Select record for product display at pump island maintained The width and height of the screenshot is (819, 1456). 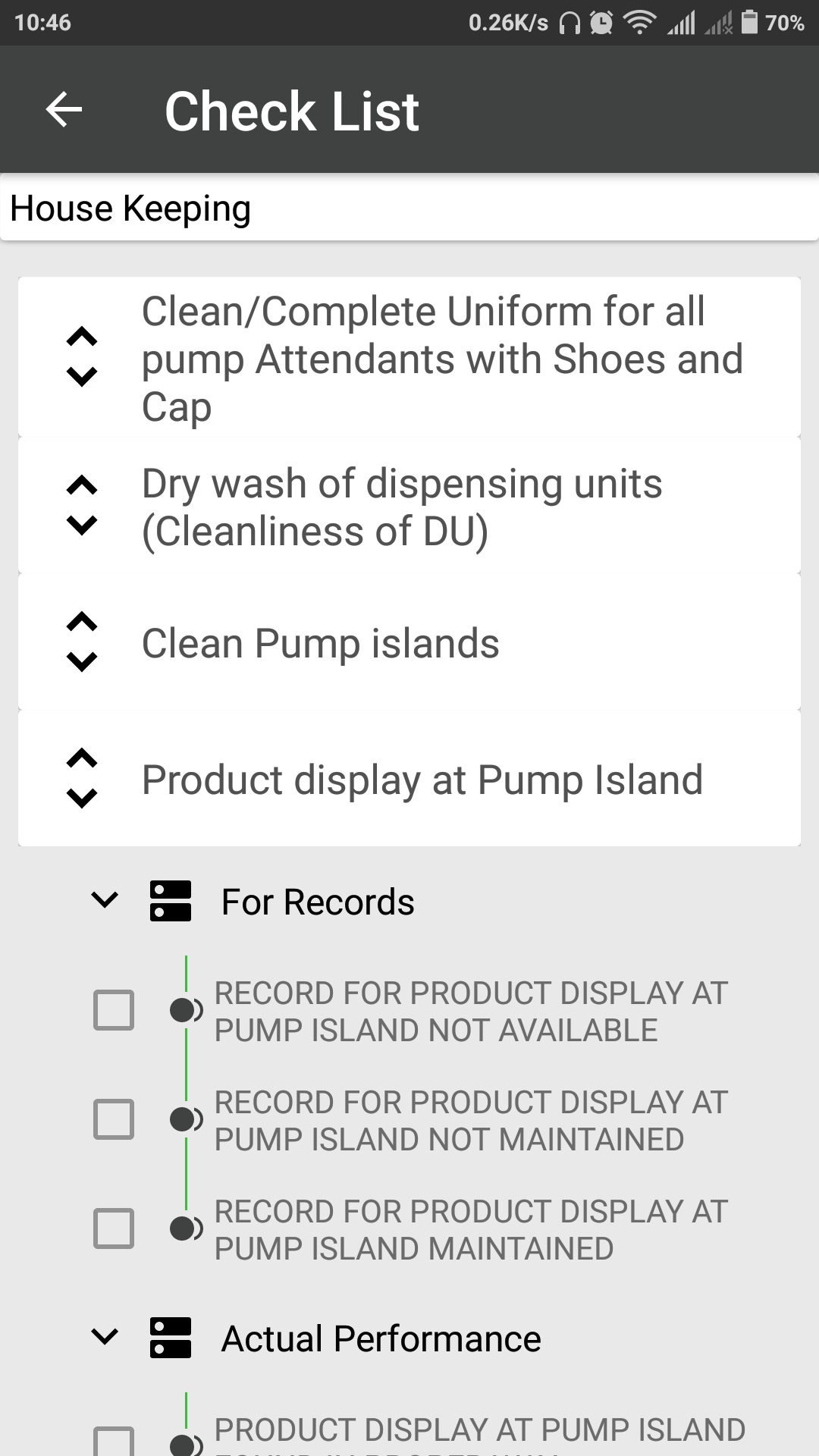coord(114,1228)
